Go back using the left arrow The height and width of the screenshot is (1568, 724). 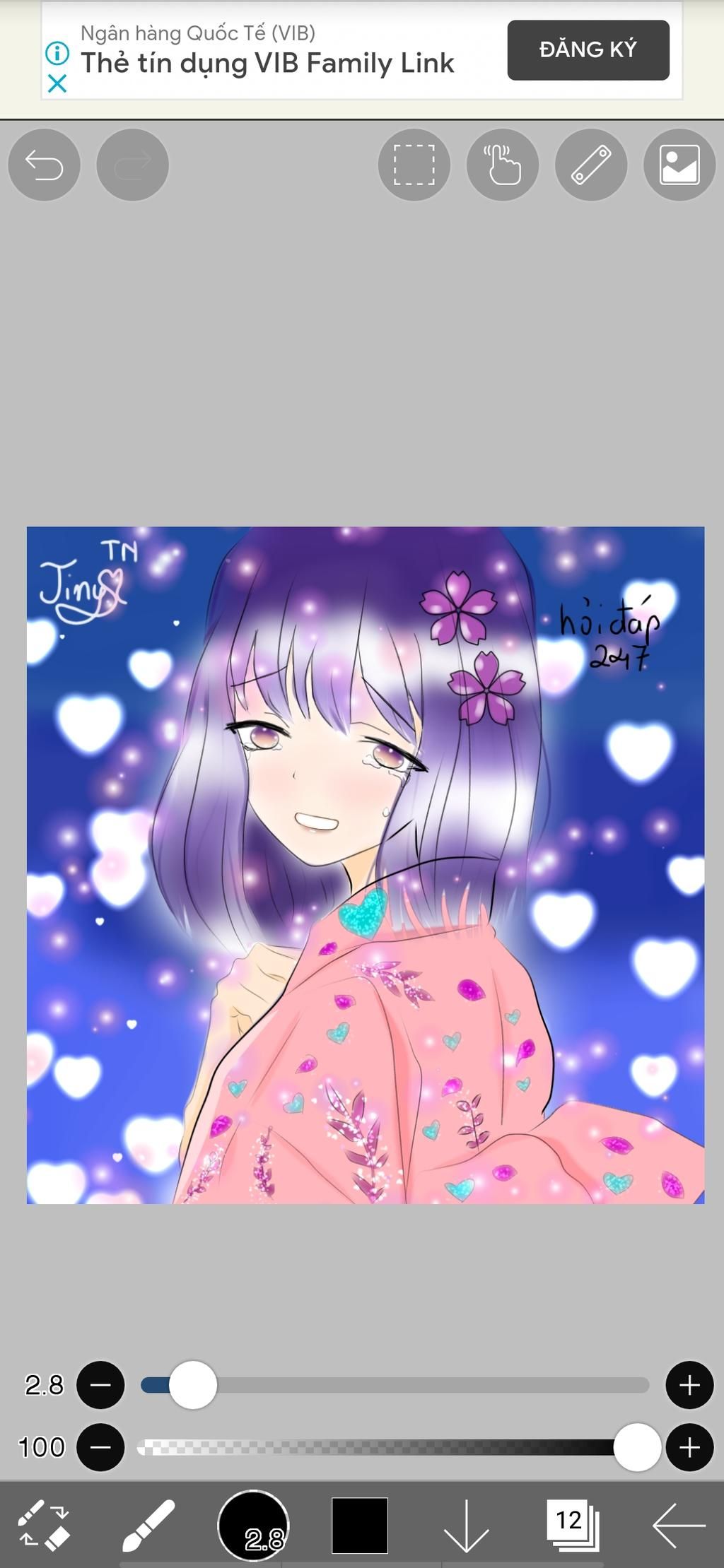pos(678,1525)
